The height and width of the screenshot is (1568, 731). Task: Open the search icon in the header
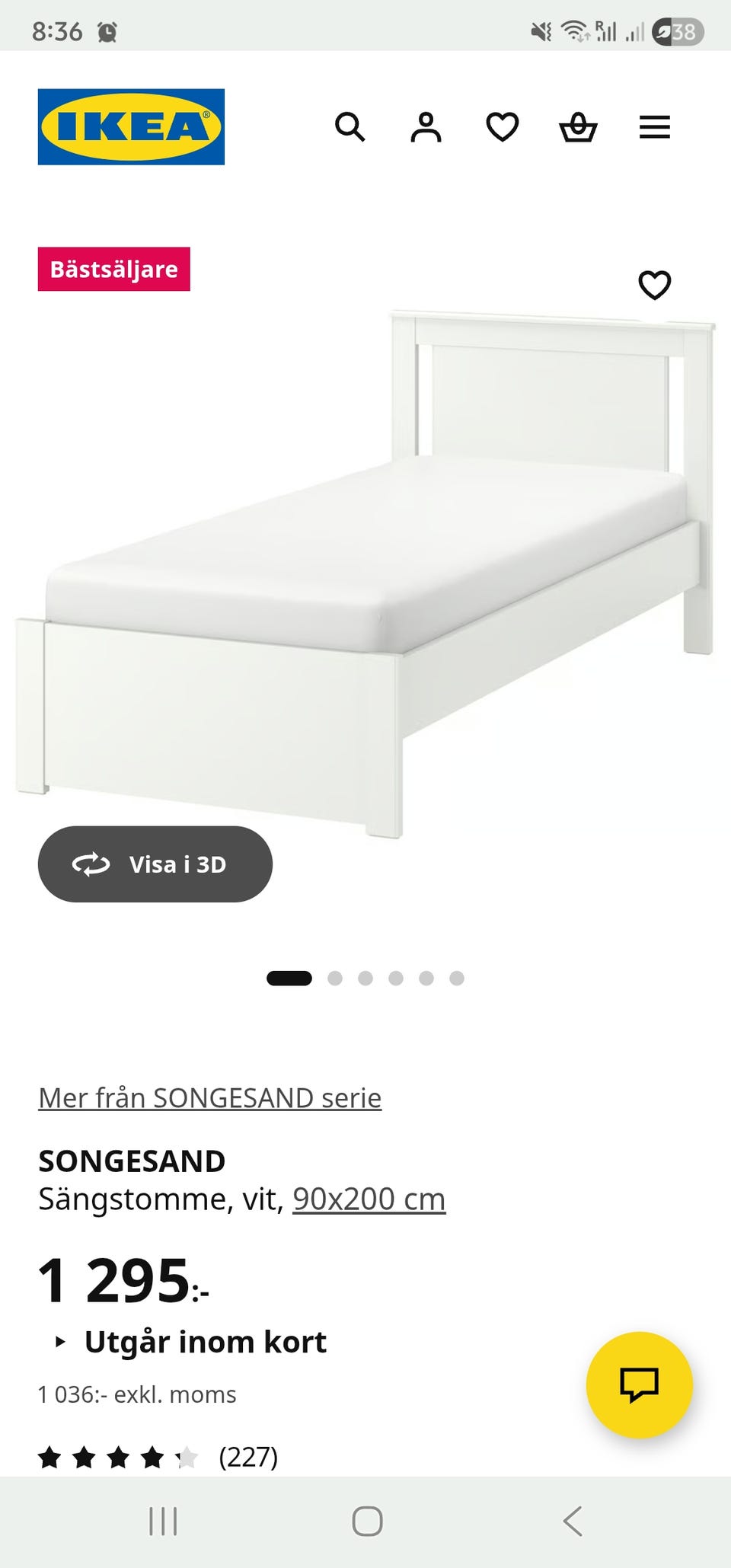point(350,126)
